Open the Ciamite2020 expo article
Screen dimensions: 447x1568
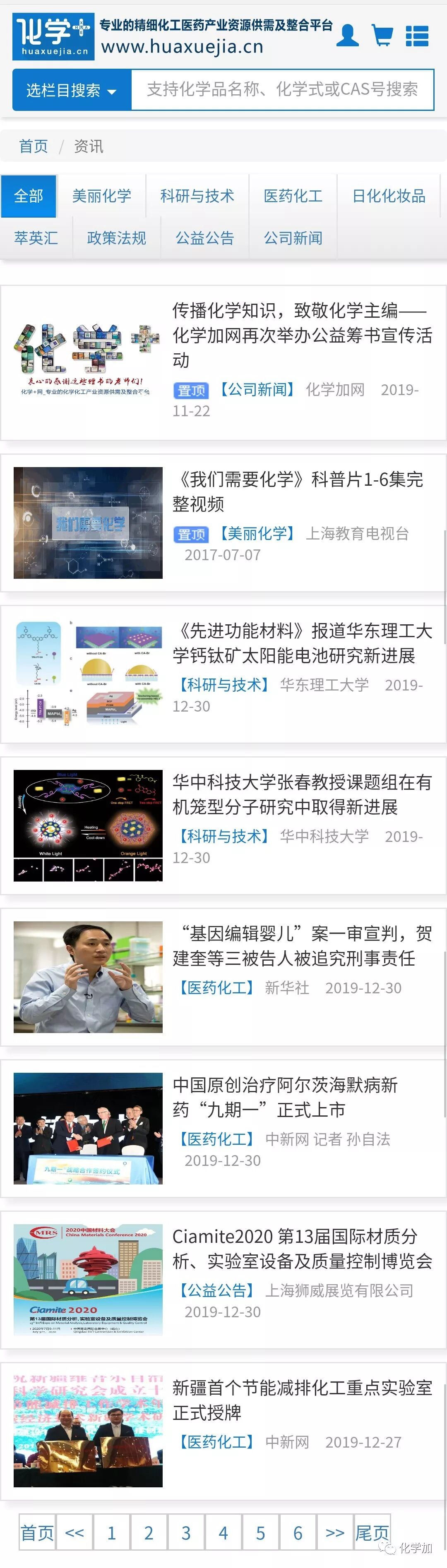302,1249
